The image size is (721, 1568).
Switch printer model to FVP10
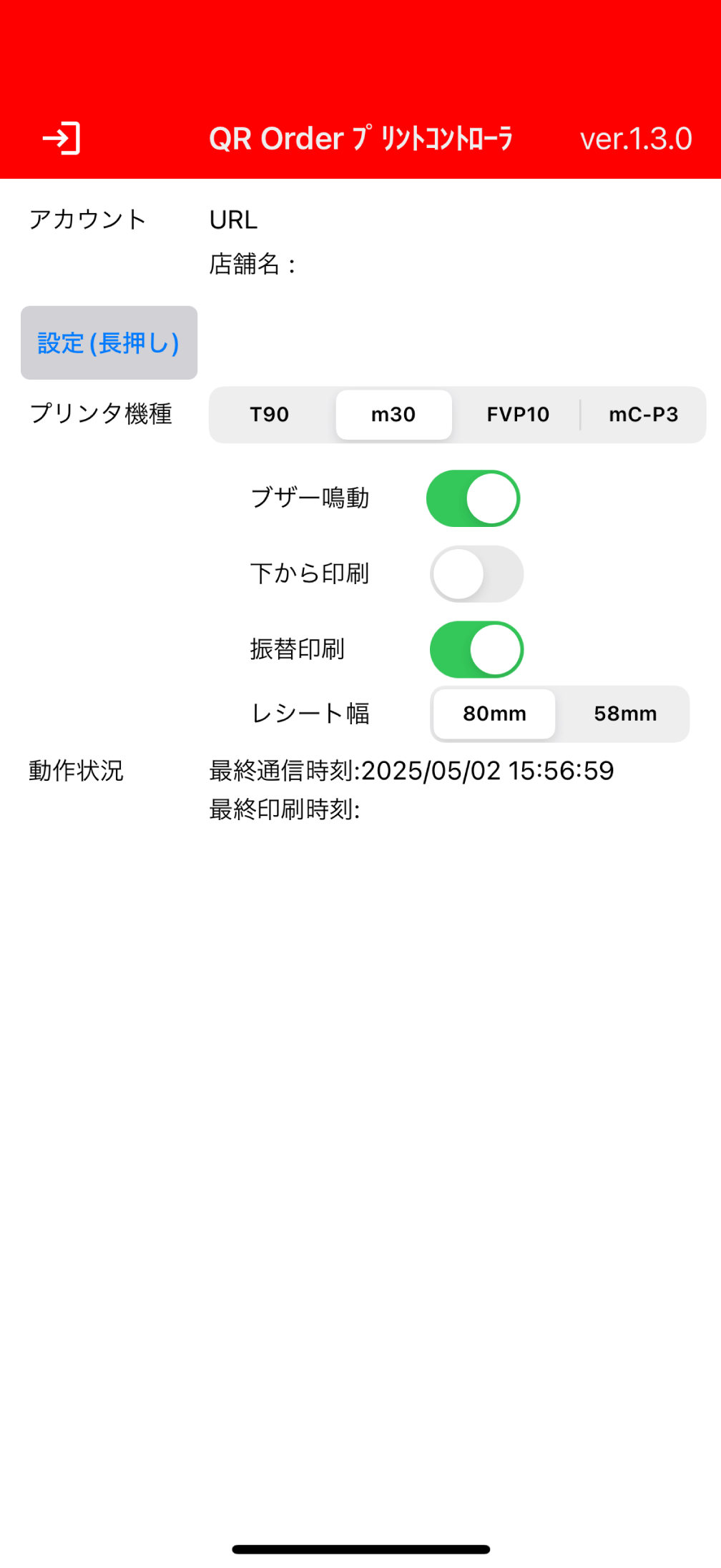click(518, 415)
